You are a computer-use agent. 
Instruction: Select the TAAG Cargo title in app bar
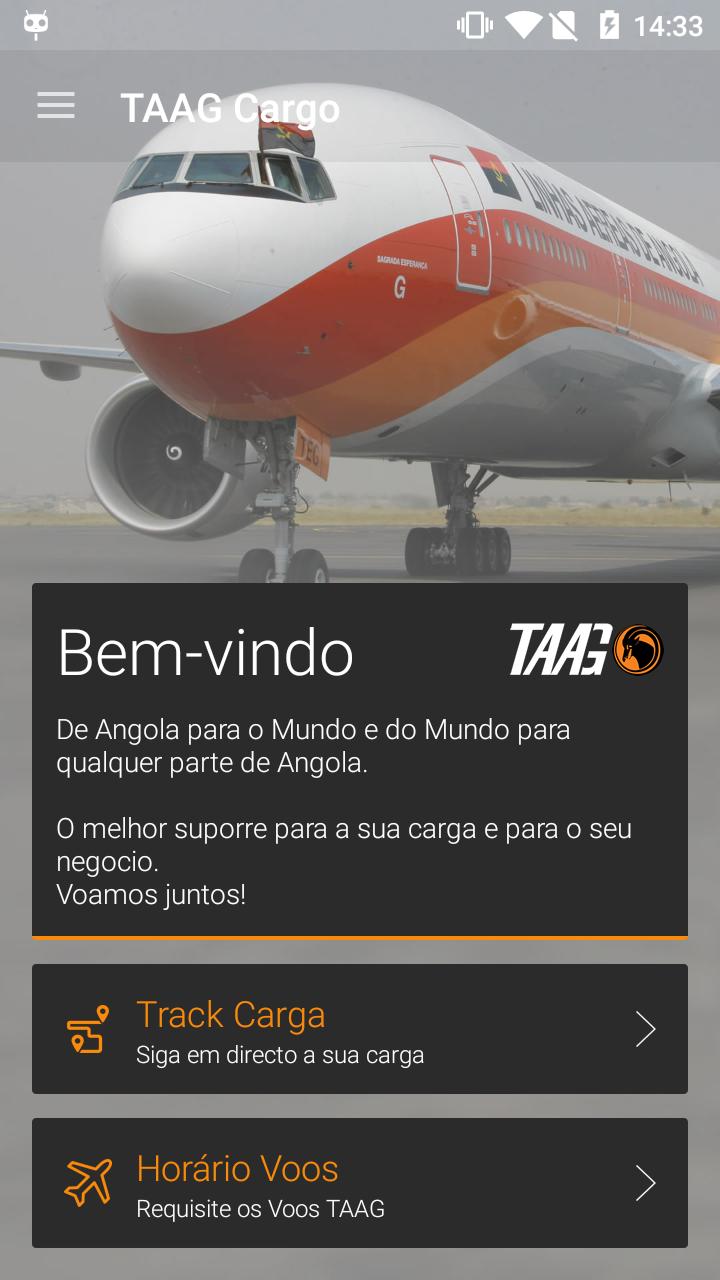point(229,108)
